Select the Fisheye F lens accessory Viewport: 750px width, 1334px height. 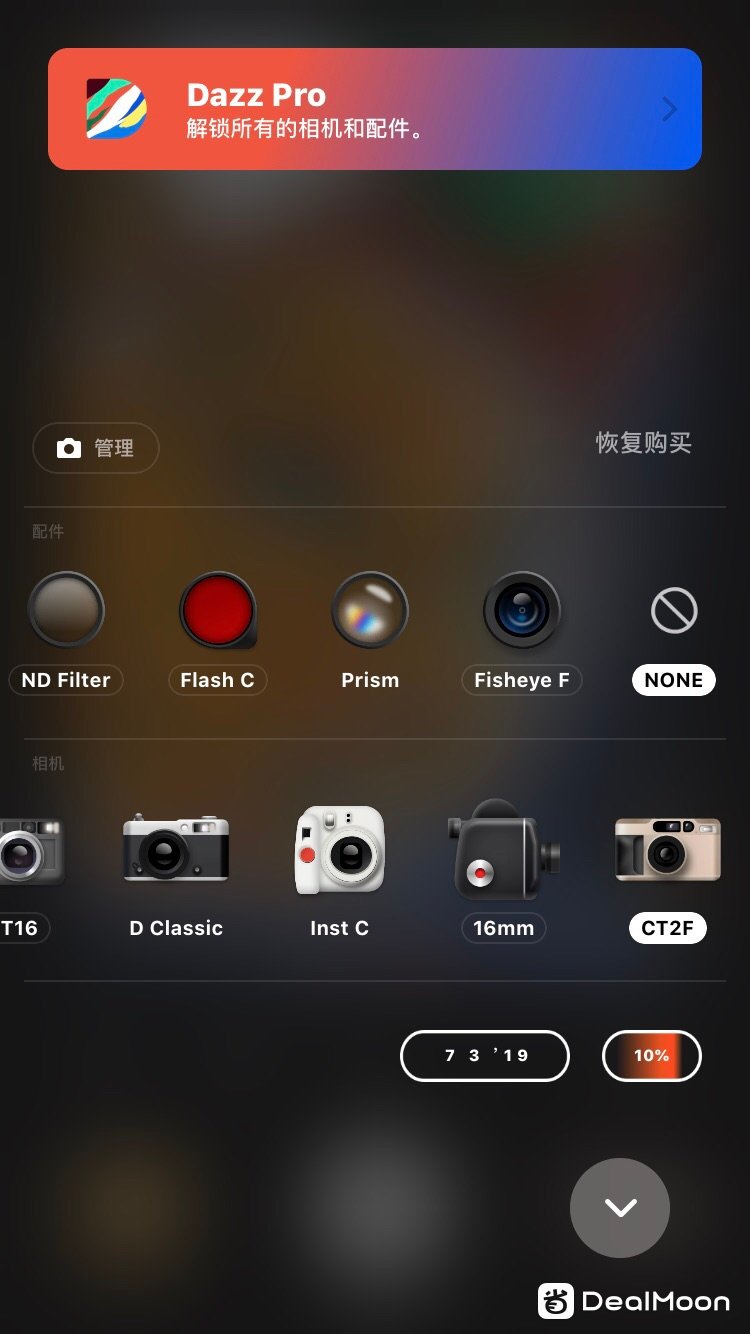click(x=521, y=611)
